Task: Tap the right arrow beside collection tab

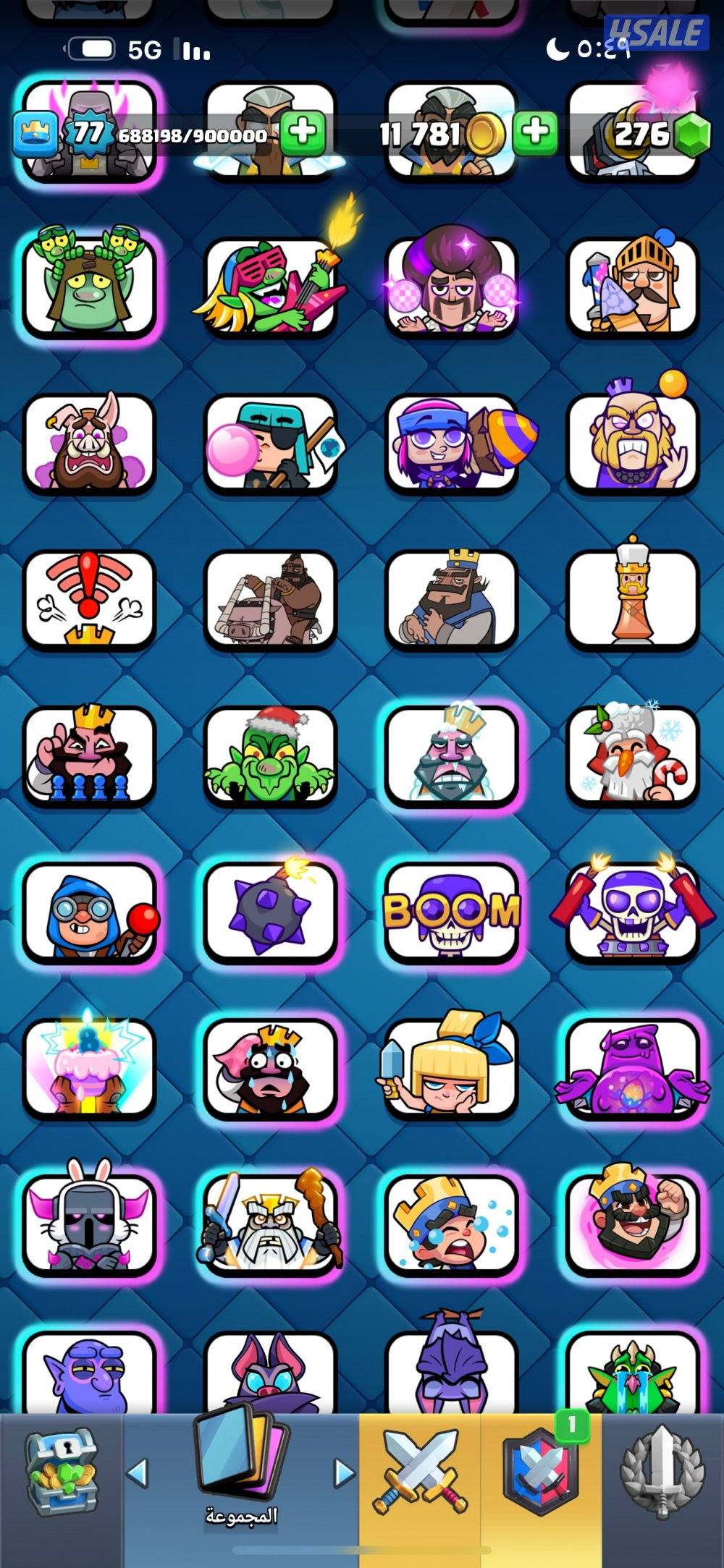Action: click(x=345, y=1472)
